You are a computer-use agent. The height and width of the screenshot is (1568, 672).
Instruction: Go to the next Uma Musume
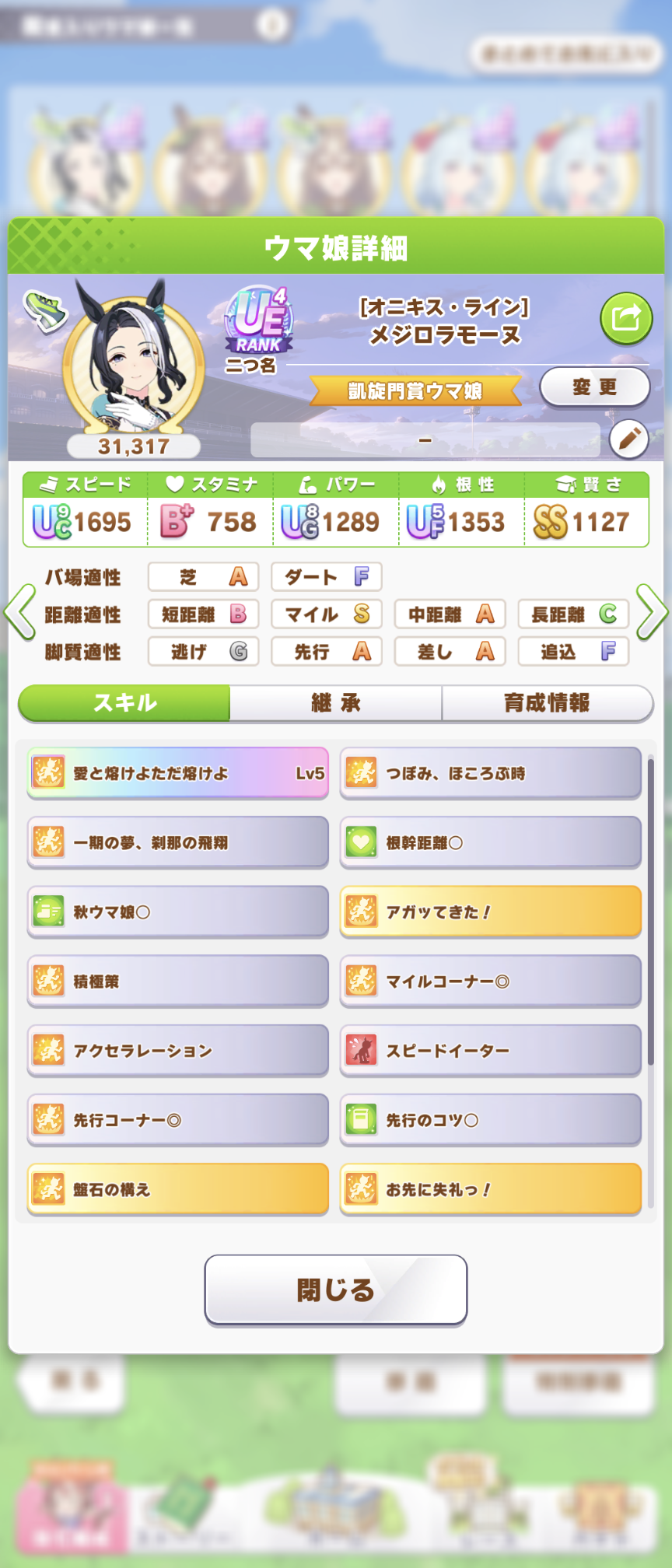point(652,612)
